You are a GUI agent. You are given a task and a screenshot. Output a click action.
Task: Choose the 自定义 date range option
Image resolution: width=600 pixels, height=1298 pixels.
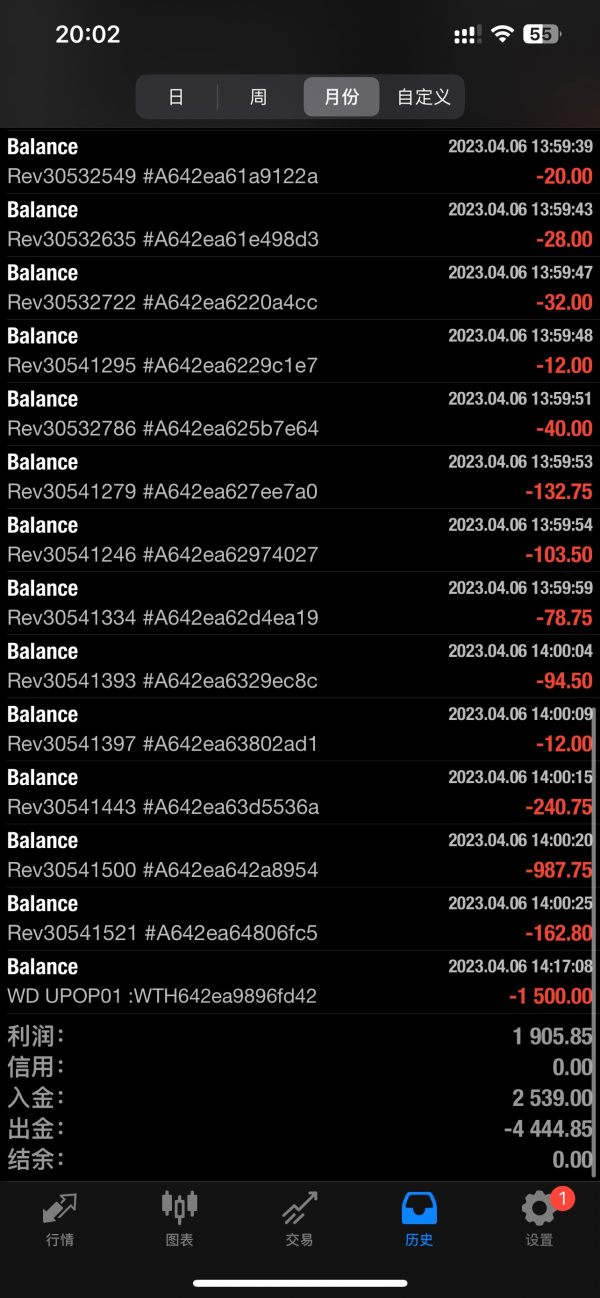(x=423, y=97)
